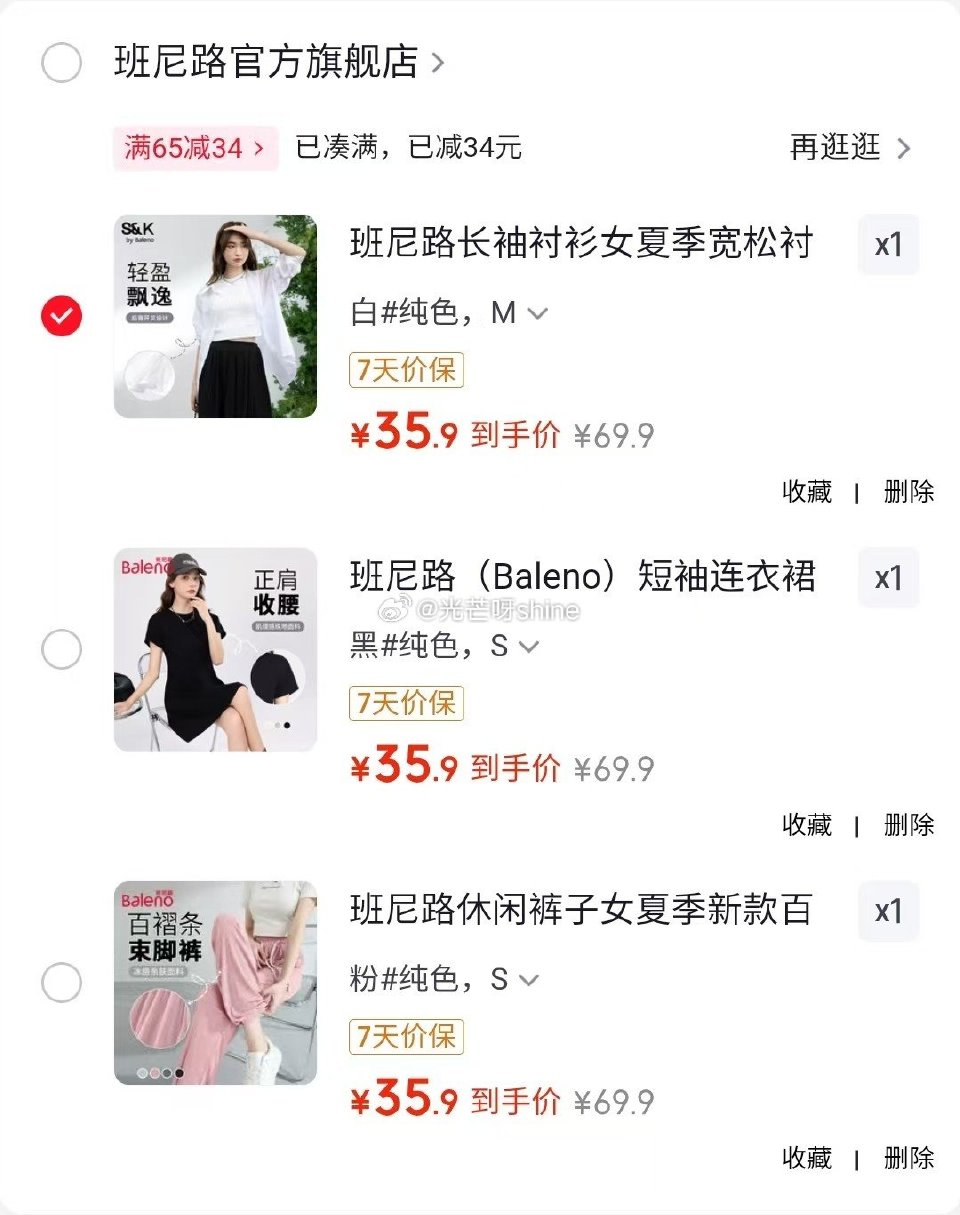The height and width of the screenshot is (1215, 960).
Task: Open the black dress product thumbnail
Action: pyautogui.click(x=214, y=648)
